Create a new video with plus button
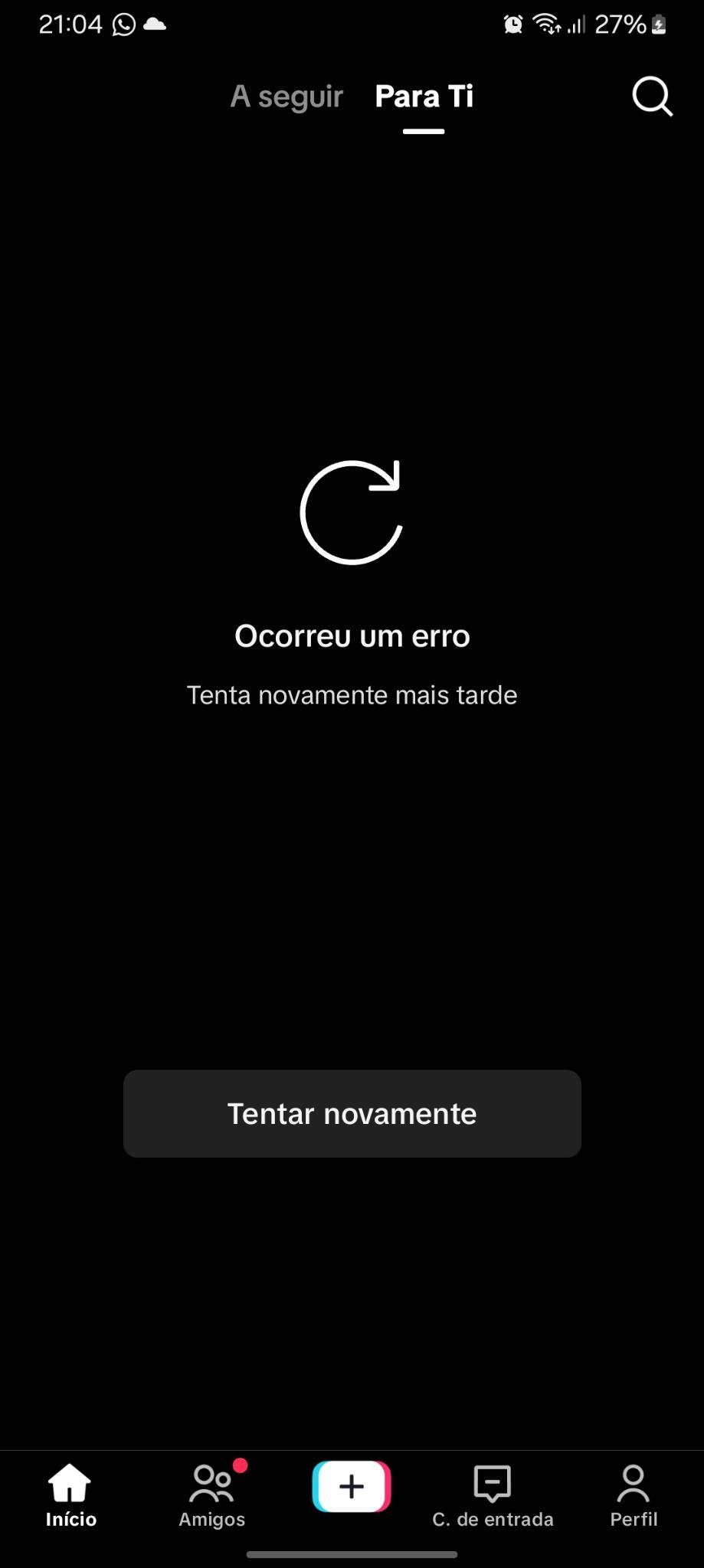Viewport: 704px width, 1568px height. (352, 1486)
